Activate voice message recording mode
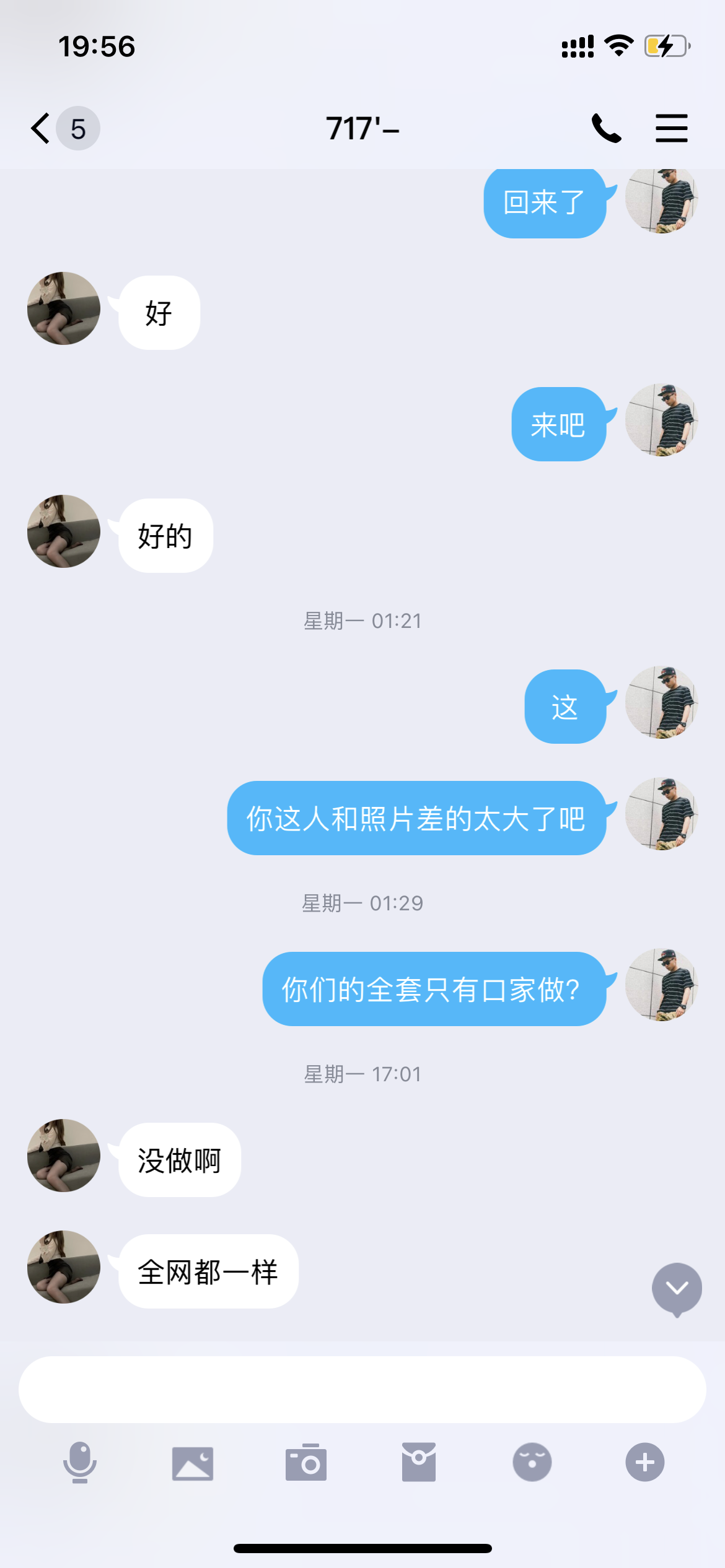 click(78, 1462)
